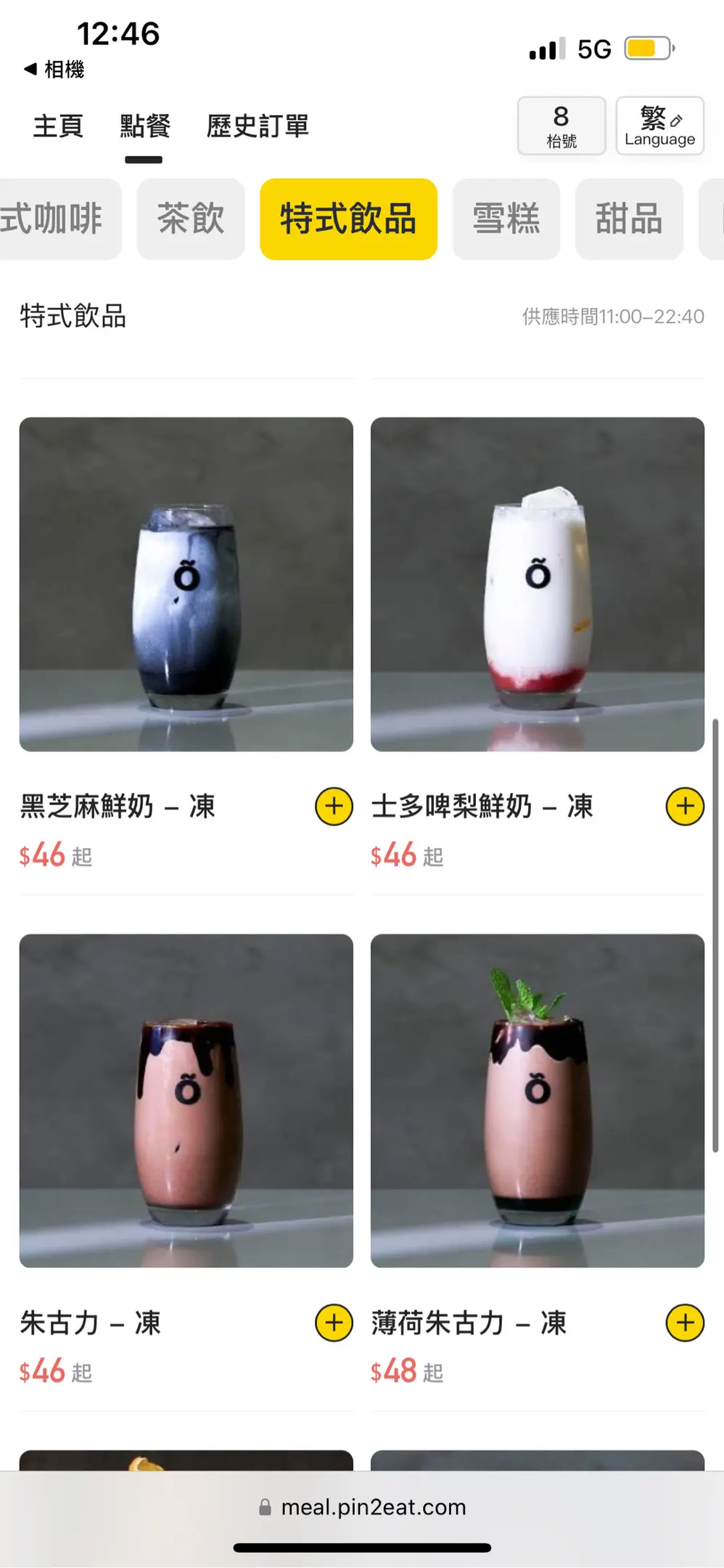724x1568 pixels.
Task: Add 薄荷朱古力 – 凍 to the order
Action: coord(685,1323)
